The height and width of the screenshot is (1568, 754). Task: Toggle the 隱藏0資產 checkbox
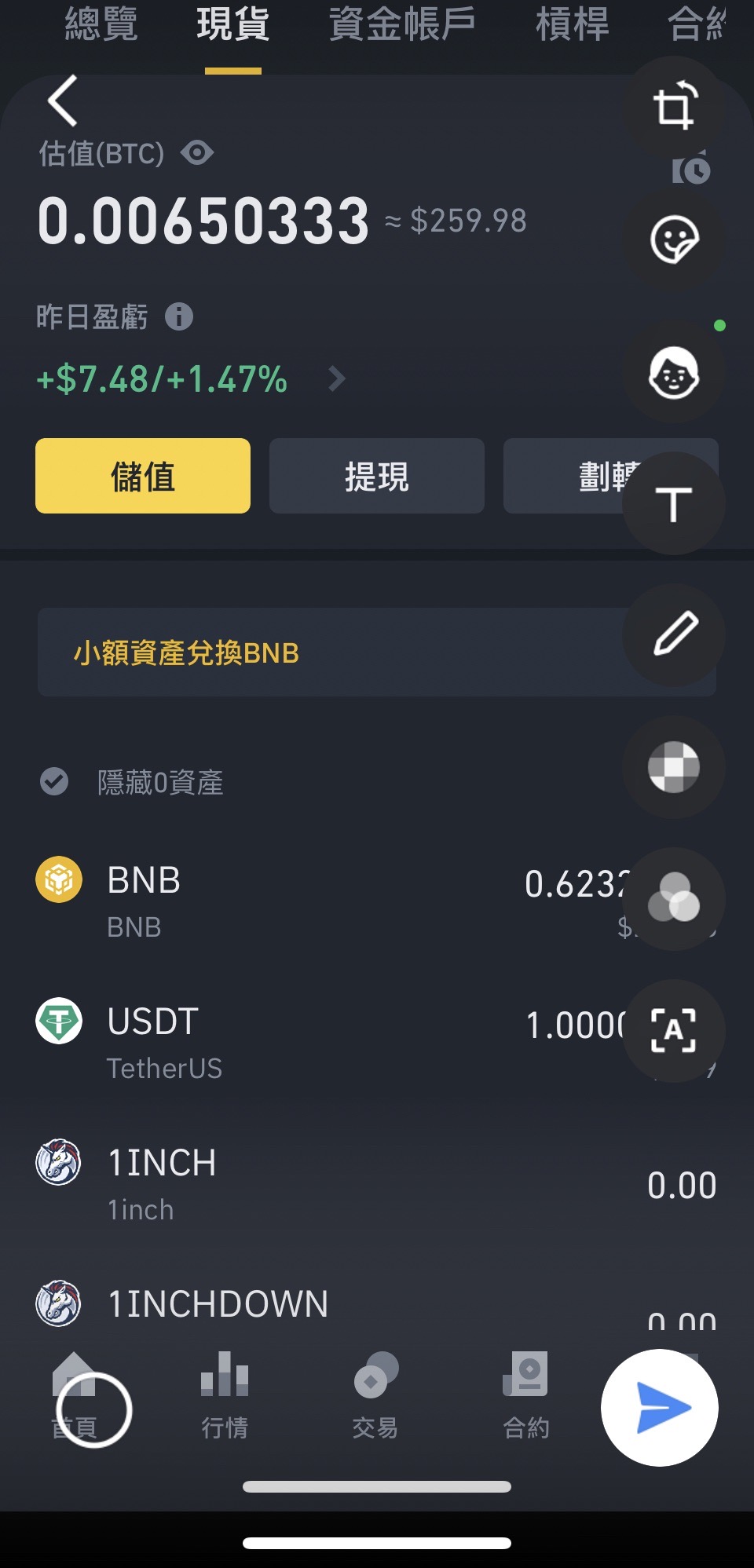coord(54,781)
